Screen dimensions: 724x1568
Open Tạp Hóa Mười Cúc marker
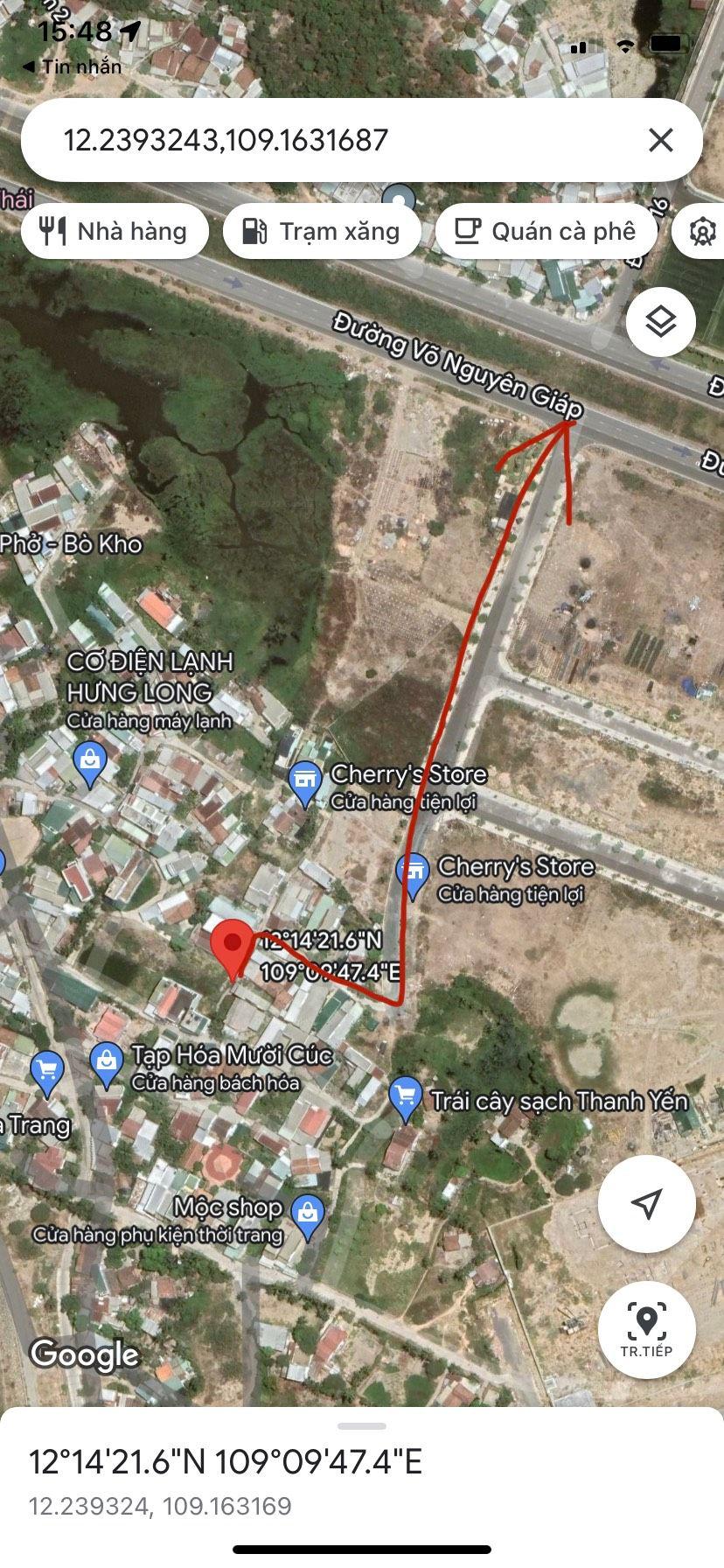click(x=106, y=1065)
